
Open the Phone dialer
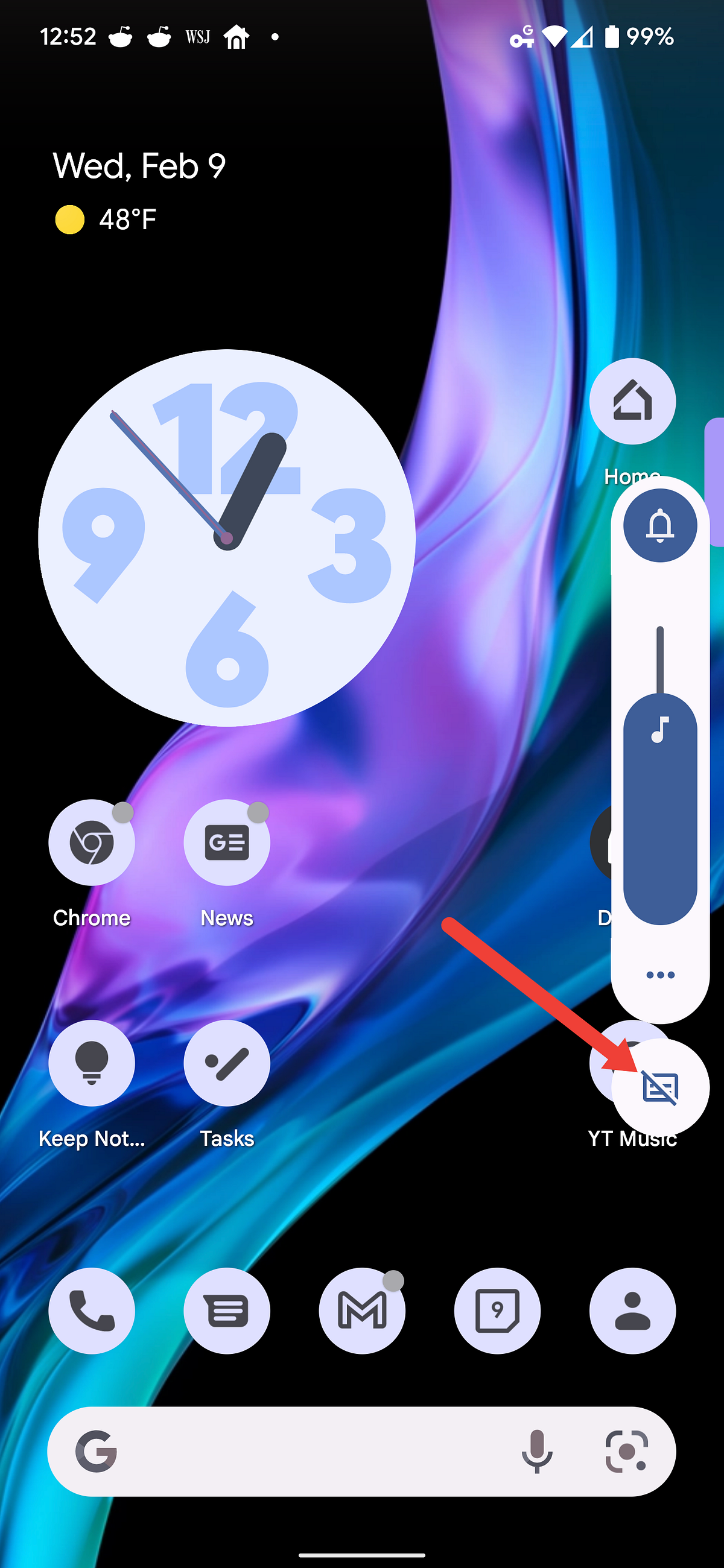pos(92,1310)
